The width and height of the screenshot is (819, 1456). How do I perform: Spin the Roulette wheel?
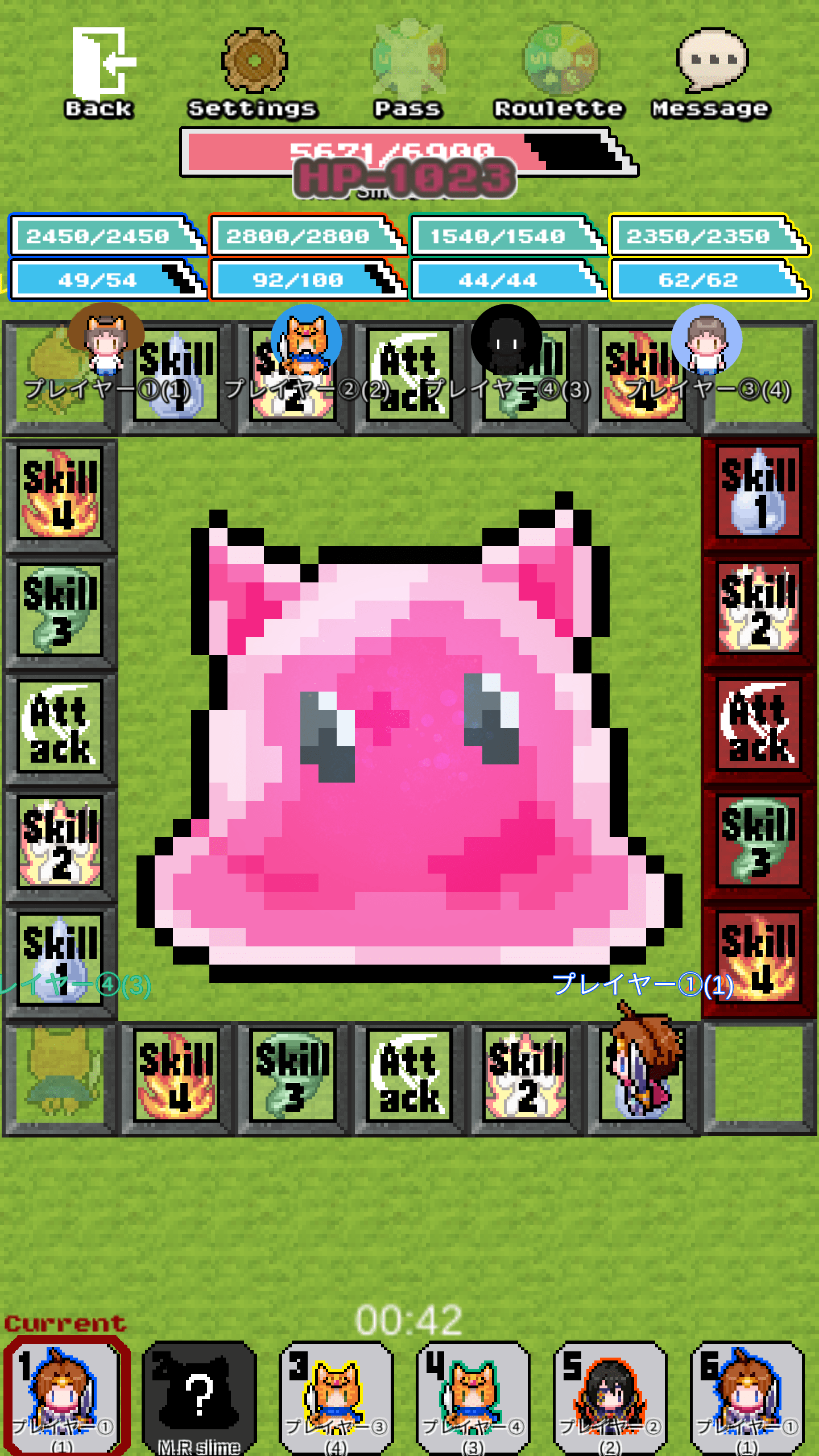[x=560, y=60]
